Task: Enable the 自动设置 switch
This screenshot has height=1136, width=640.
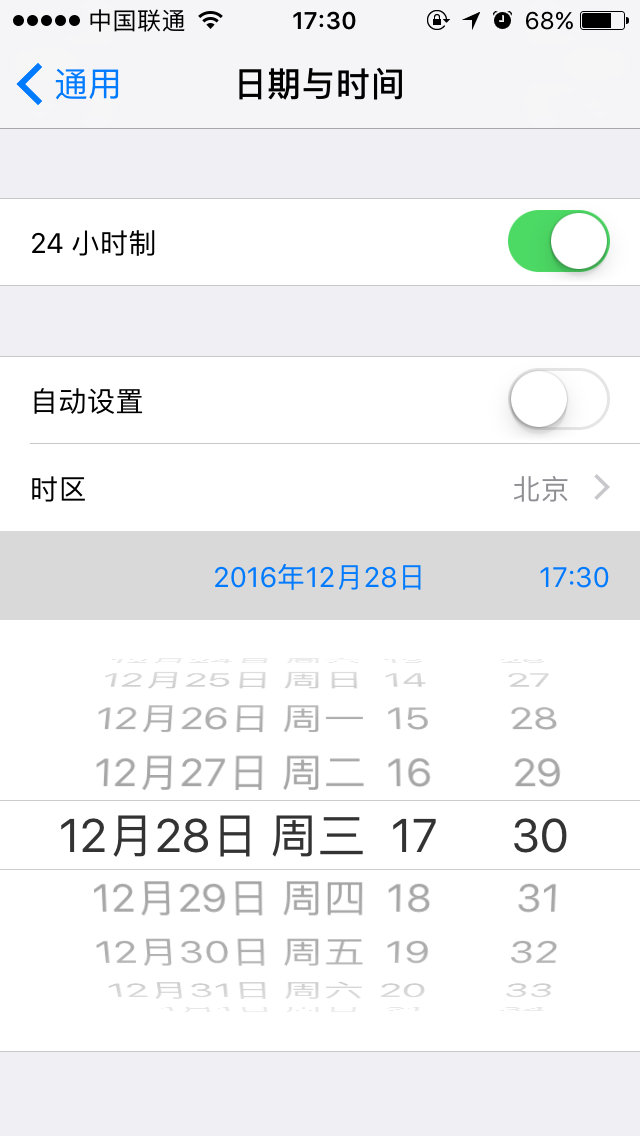Action: tap(559, 399)
